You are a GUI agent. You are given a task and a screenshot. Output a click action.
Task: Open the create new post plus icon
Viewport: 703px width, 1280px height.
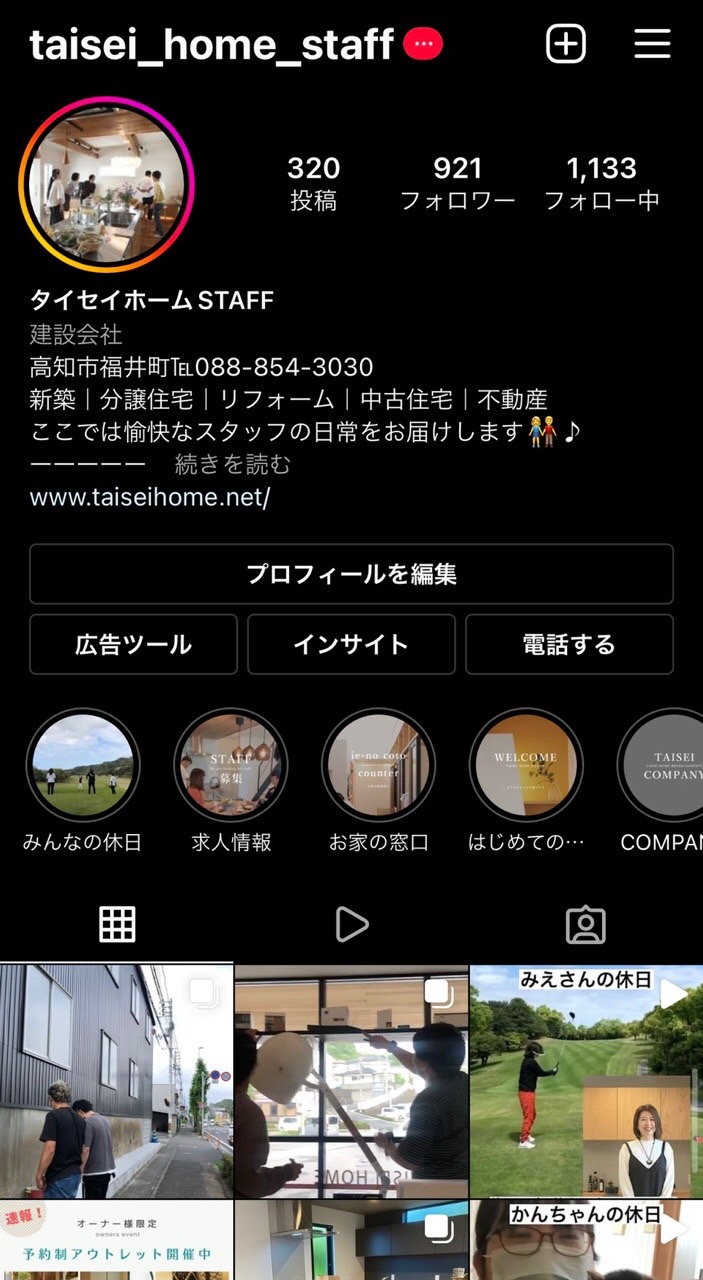tap(566, 44)
